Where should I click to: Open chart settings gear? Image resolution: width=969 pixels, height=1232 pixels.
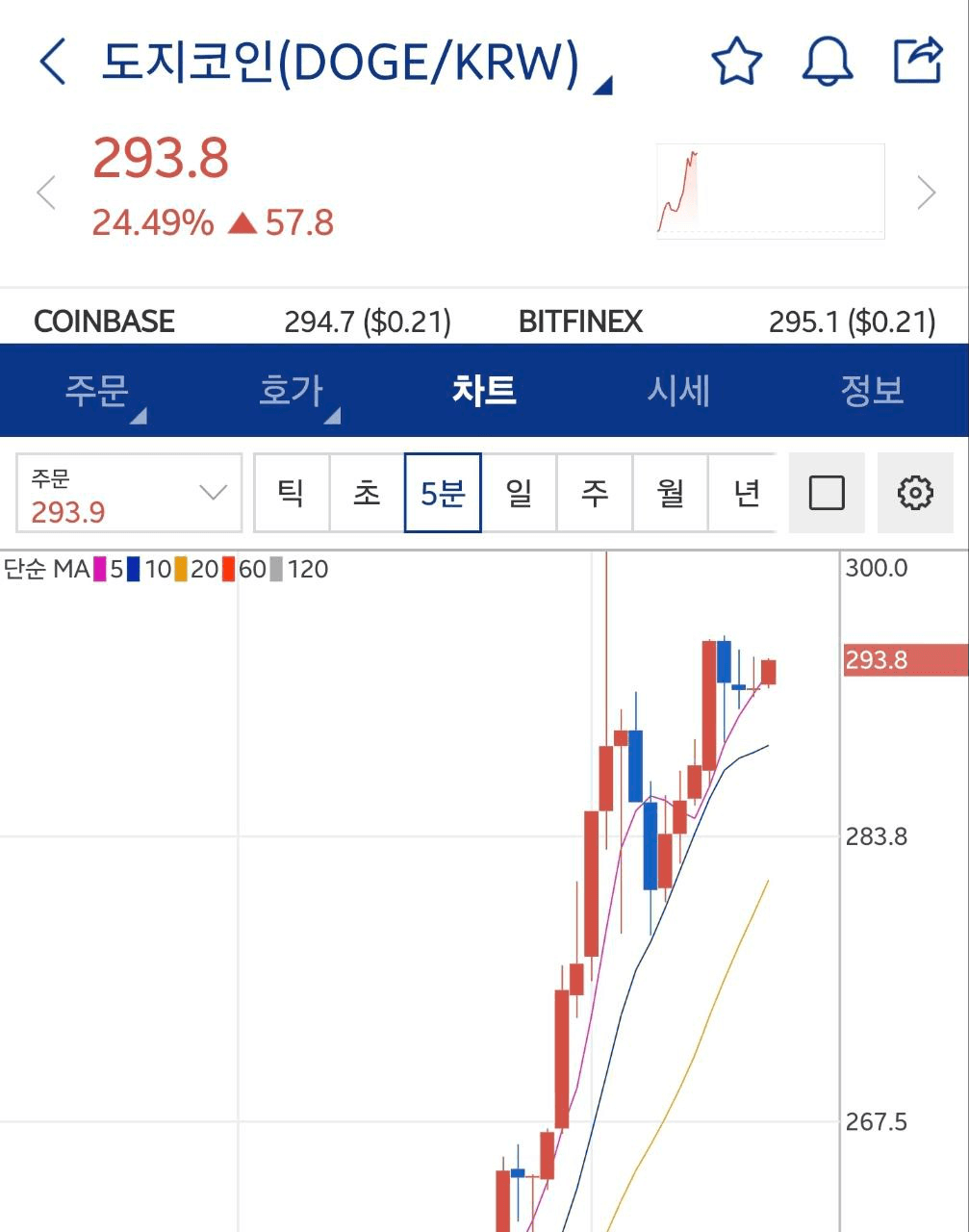tap(915, 494)
